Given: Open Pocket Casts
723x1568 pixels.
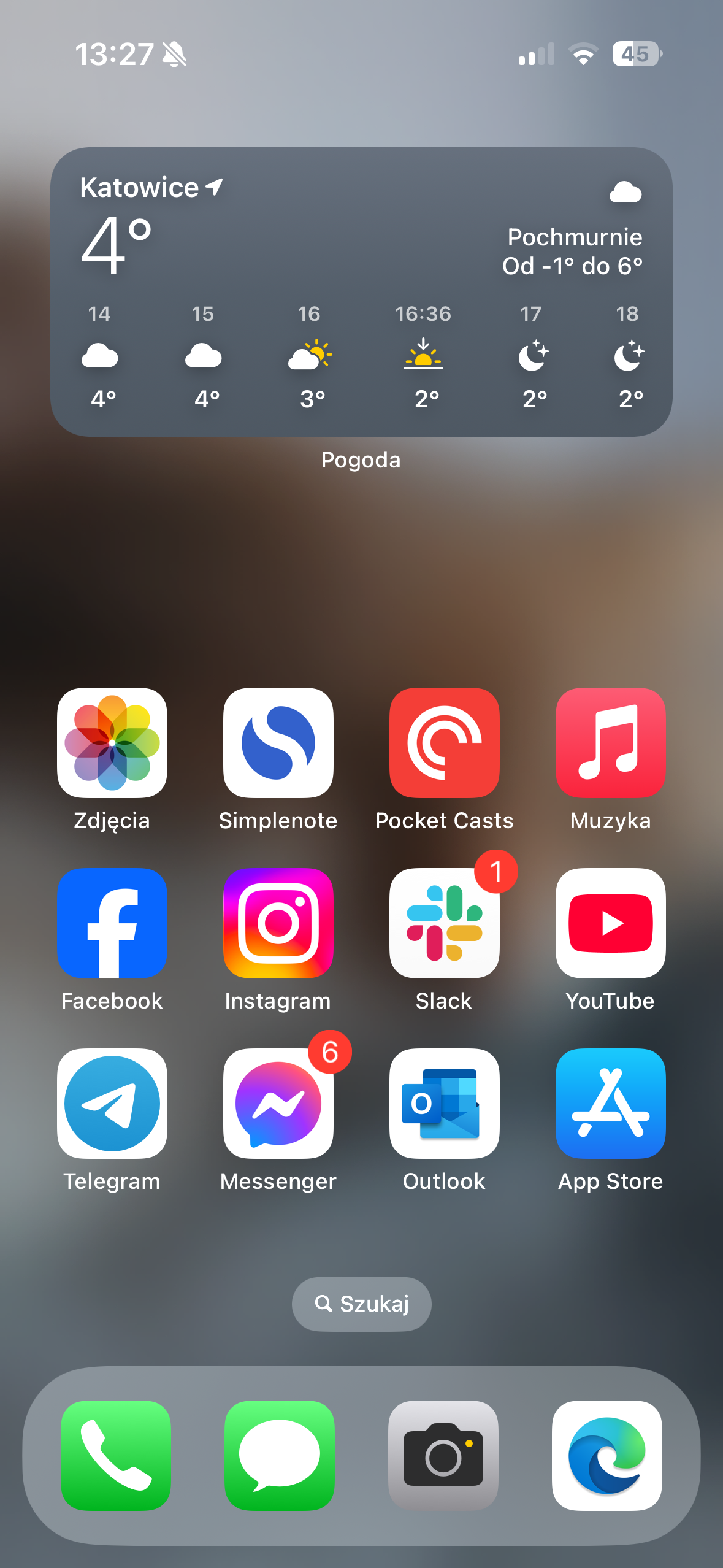Looking at the screenshot, I should pyautogui.click(x=444, y=742).
